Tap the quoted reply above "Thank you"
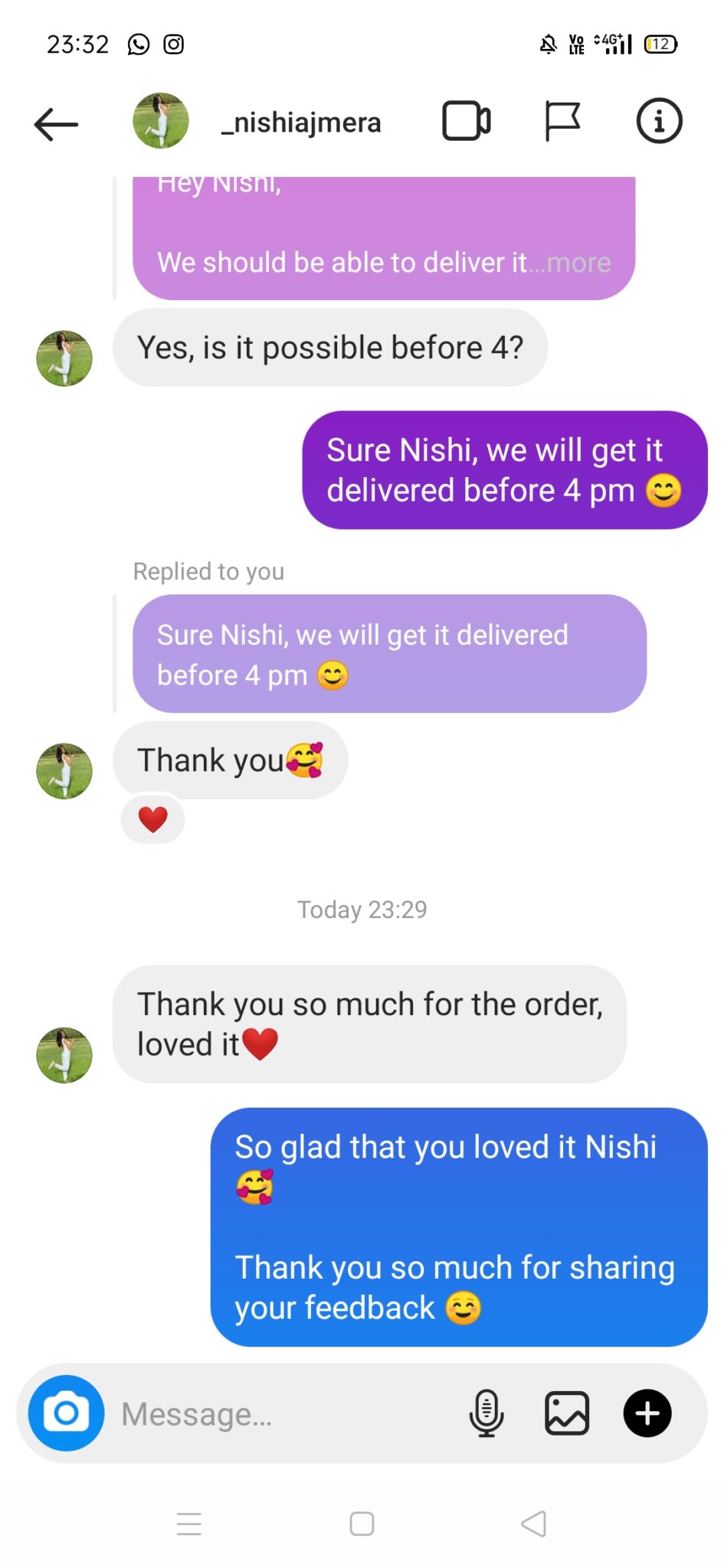Viewport: 724px width, 1568px height. [x=389, y=654]
